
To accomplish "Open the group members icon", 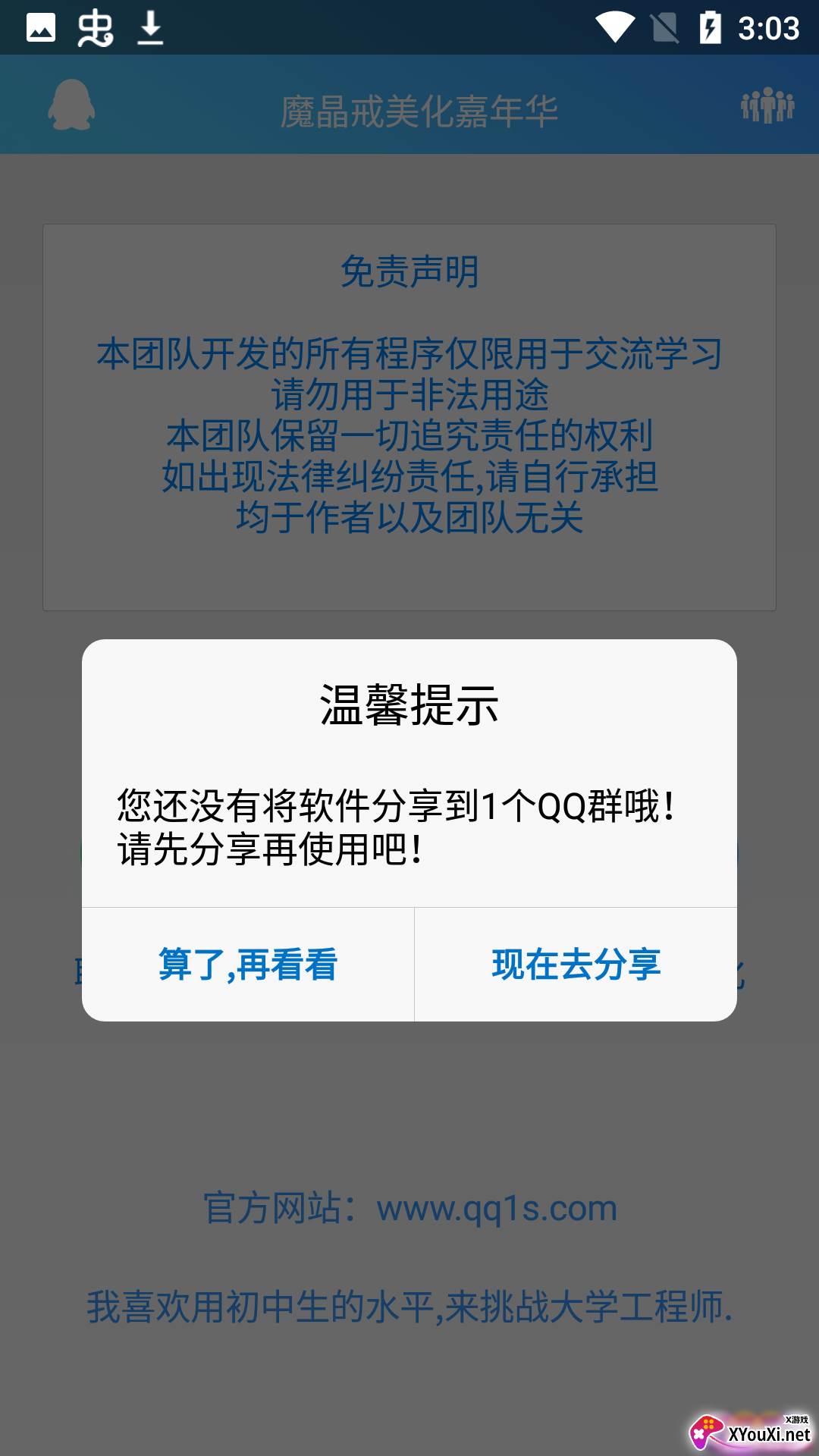I will (x=767, y=105).
